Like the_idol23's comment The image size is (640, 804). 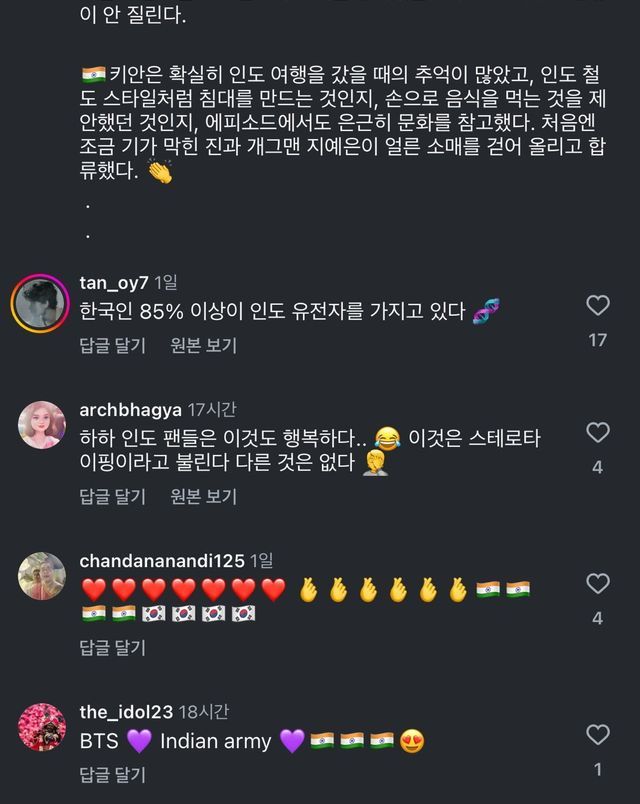pyautogui.click(x=597, y=735)
